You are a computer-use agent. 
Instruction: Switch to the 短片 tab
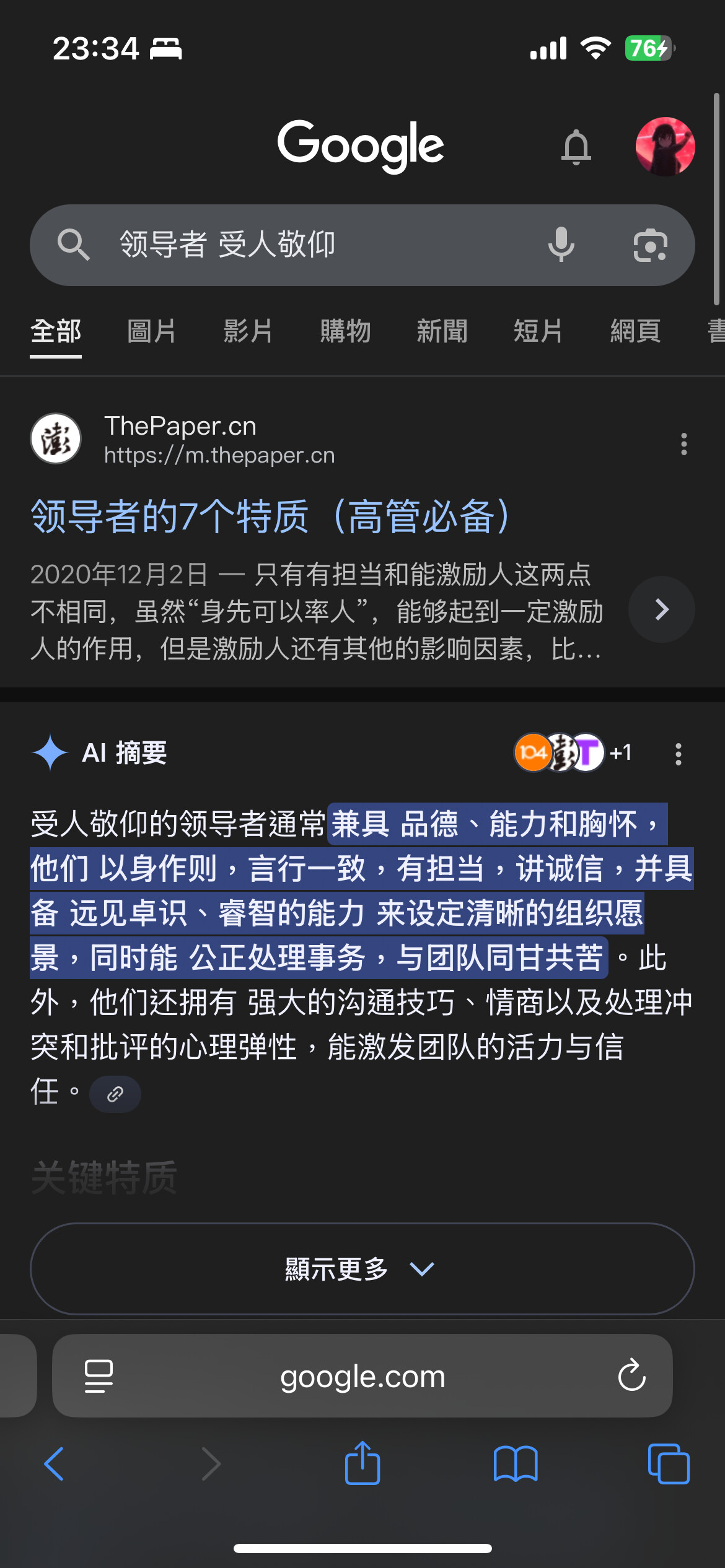[x=538, y=331]
